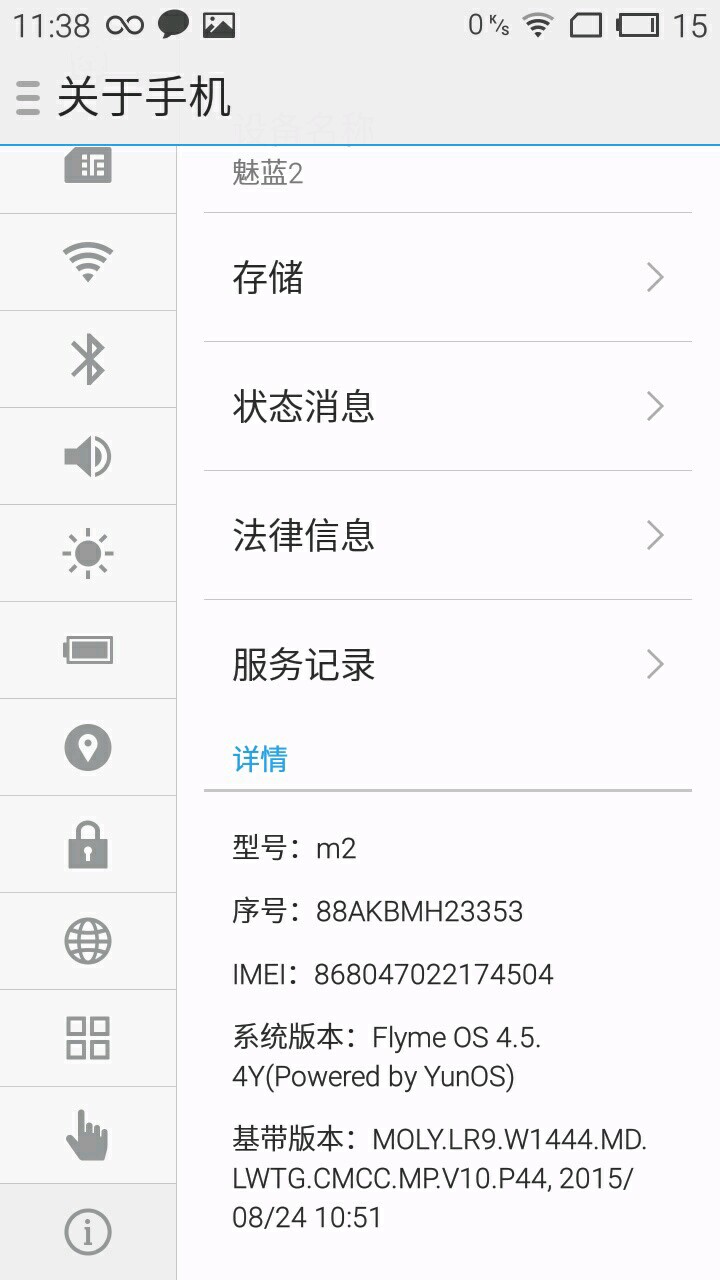Open the hamburger menu button
Image resolution: width=720 pixels, height=1280 pixels.
coord(28,97)
